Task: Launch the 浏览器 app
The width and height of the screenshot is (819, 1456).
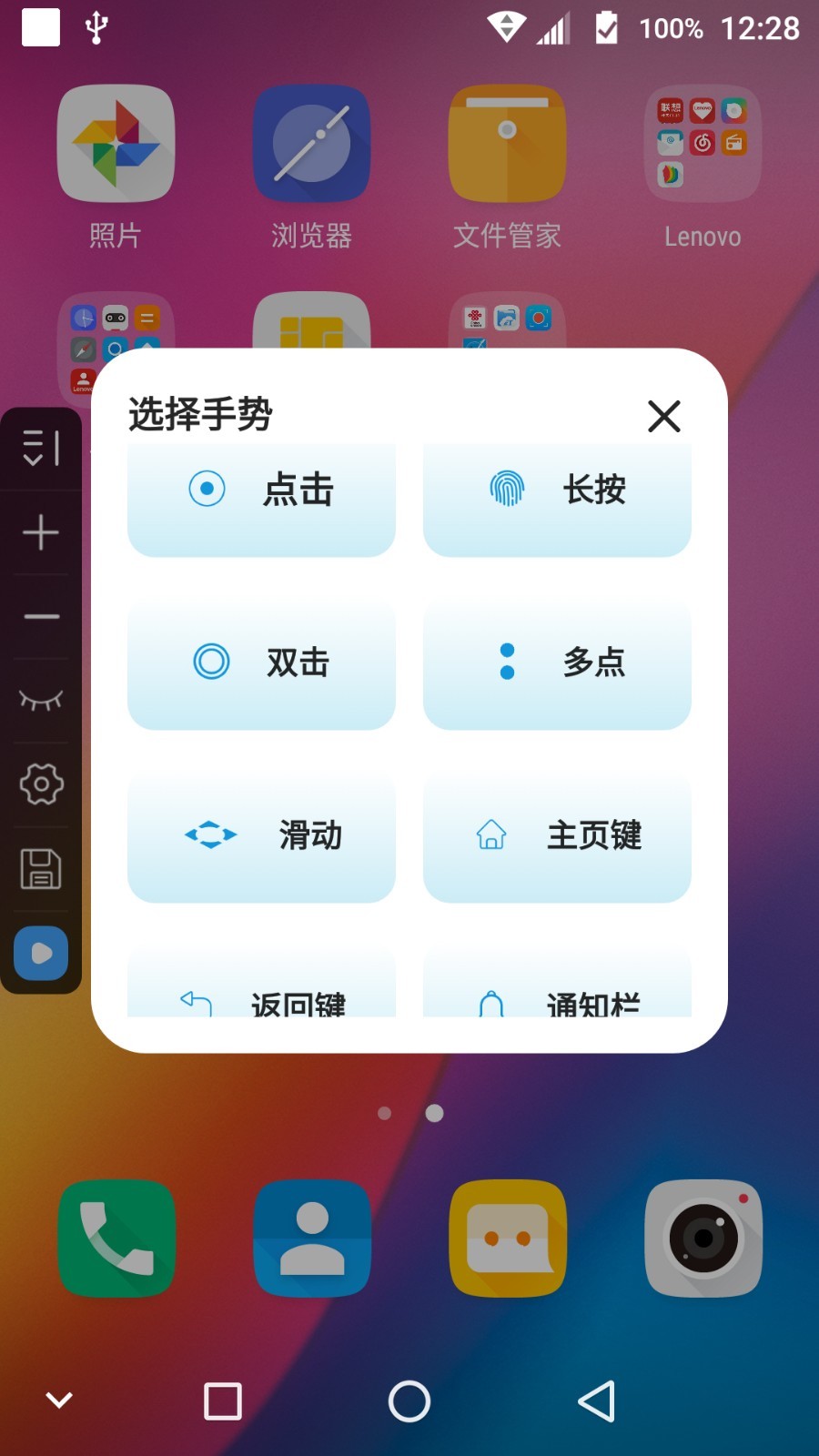Action: click(x=311, y=167)
